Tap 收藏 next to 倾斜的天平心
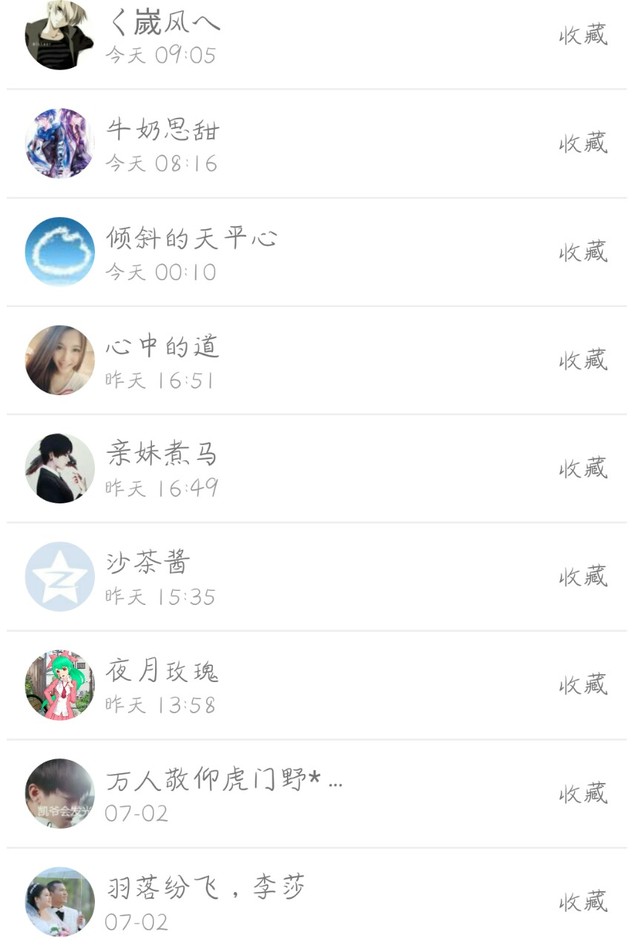Screen dimensions: 640x949 coord(583,251)
